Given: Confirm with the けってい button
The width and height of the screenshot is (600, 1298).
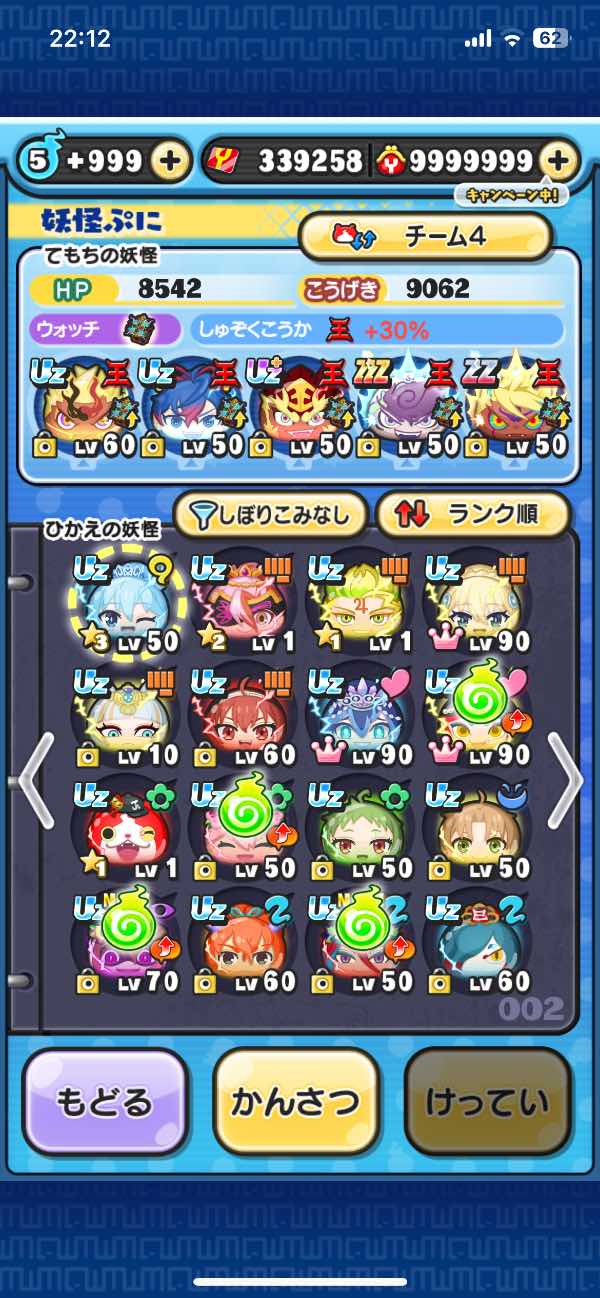Looking at the screenshot, I should [x=487, y=1102].
